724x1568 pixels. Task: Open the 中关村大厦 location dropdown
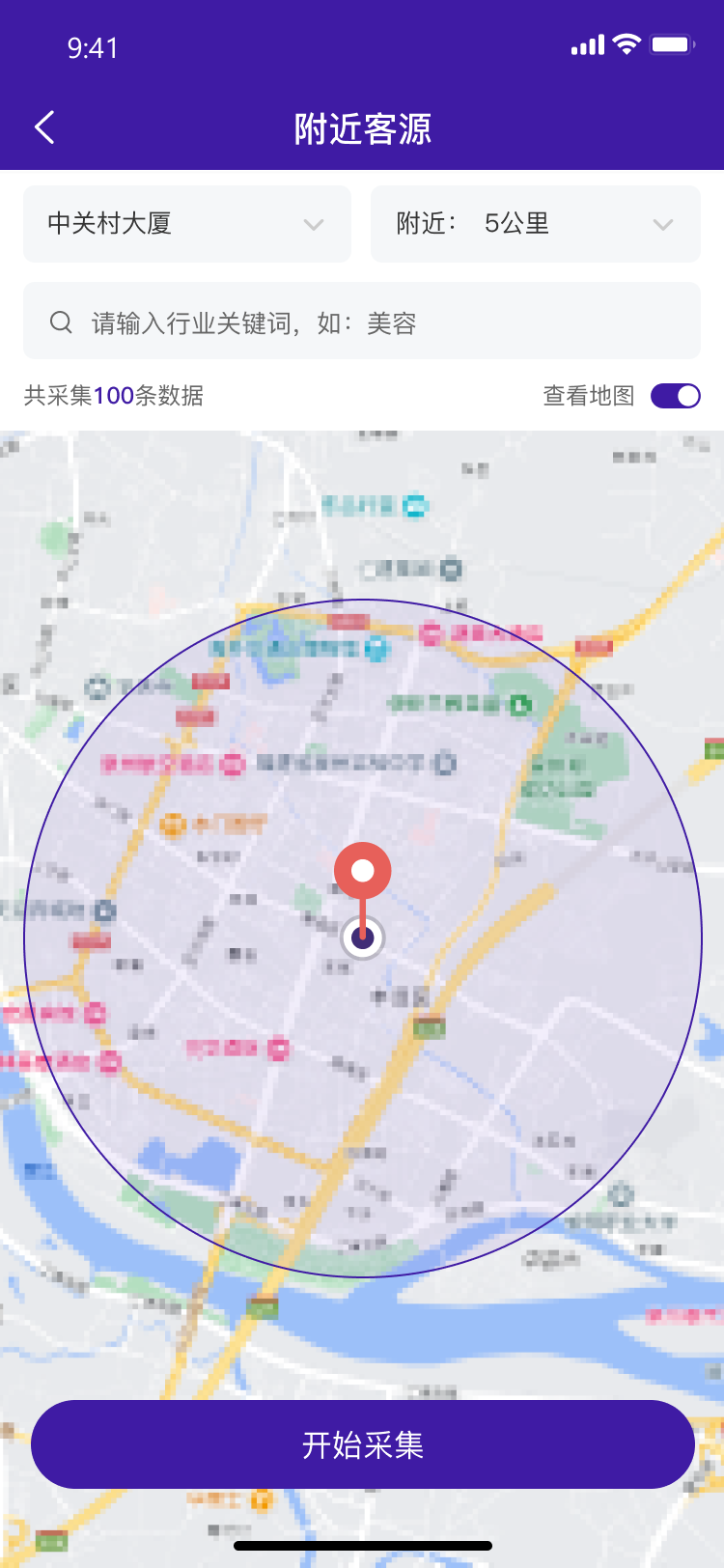pos(187,224)
